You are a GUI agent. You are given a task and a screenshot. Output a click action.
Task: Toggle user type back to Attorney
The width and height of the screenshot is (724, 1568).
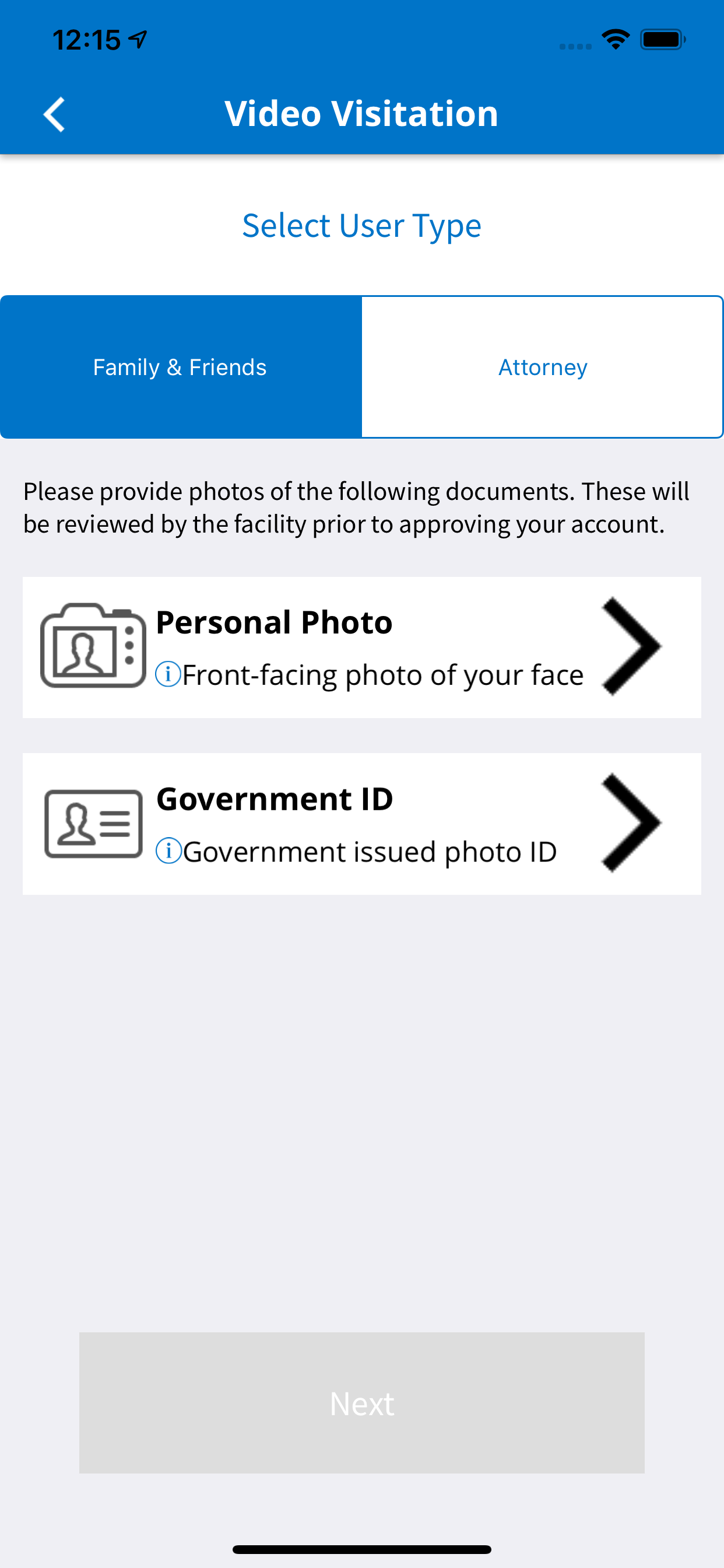pyautogui.click(x=542, y=366)
